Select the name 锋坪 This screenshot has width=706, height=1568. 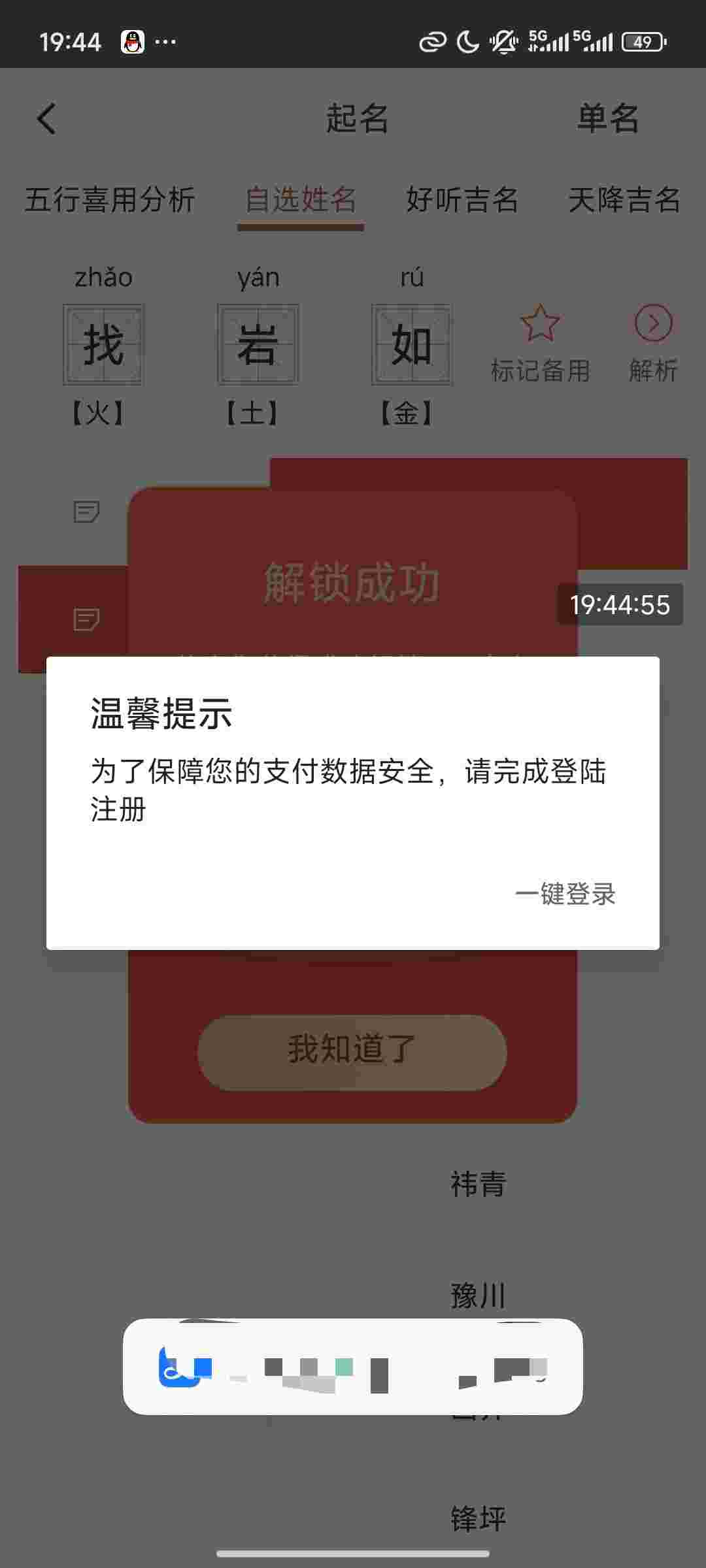(478, 1518)
